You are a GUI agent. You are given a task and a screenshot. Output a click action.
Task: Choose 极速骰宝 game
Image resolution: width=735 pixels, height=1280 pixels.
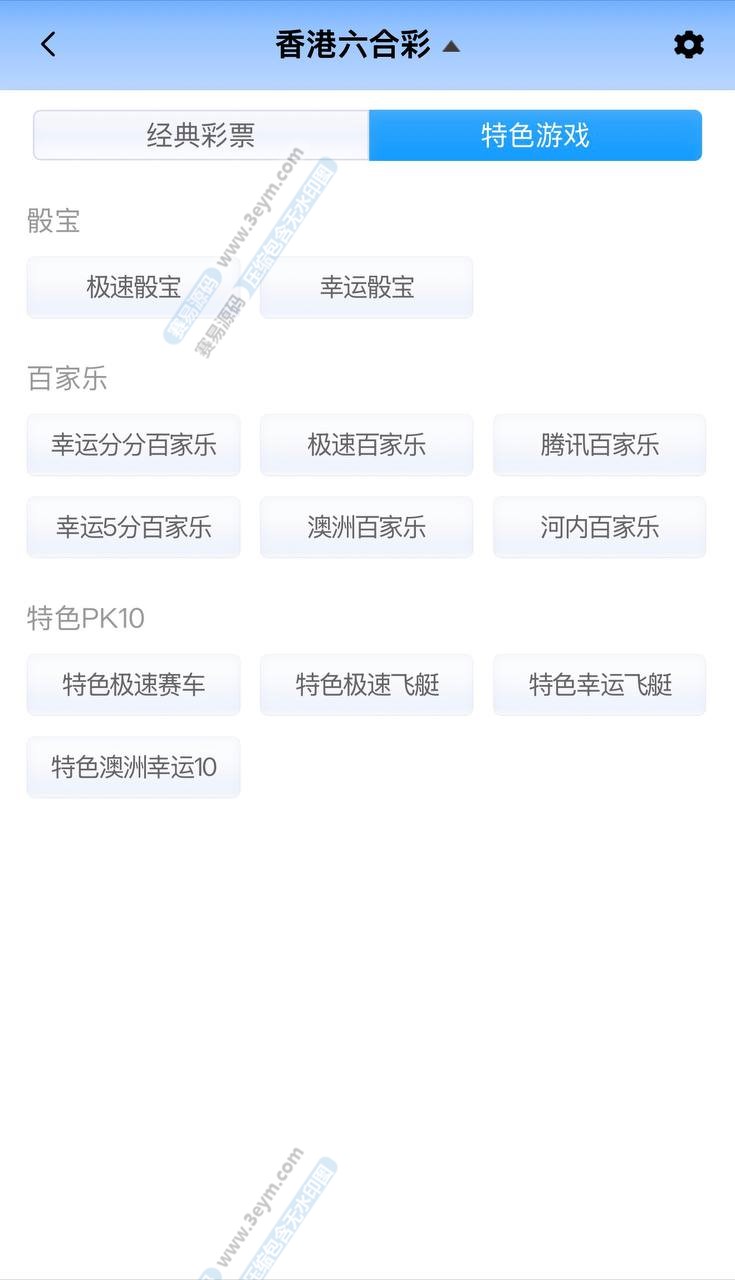point(133,288)
